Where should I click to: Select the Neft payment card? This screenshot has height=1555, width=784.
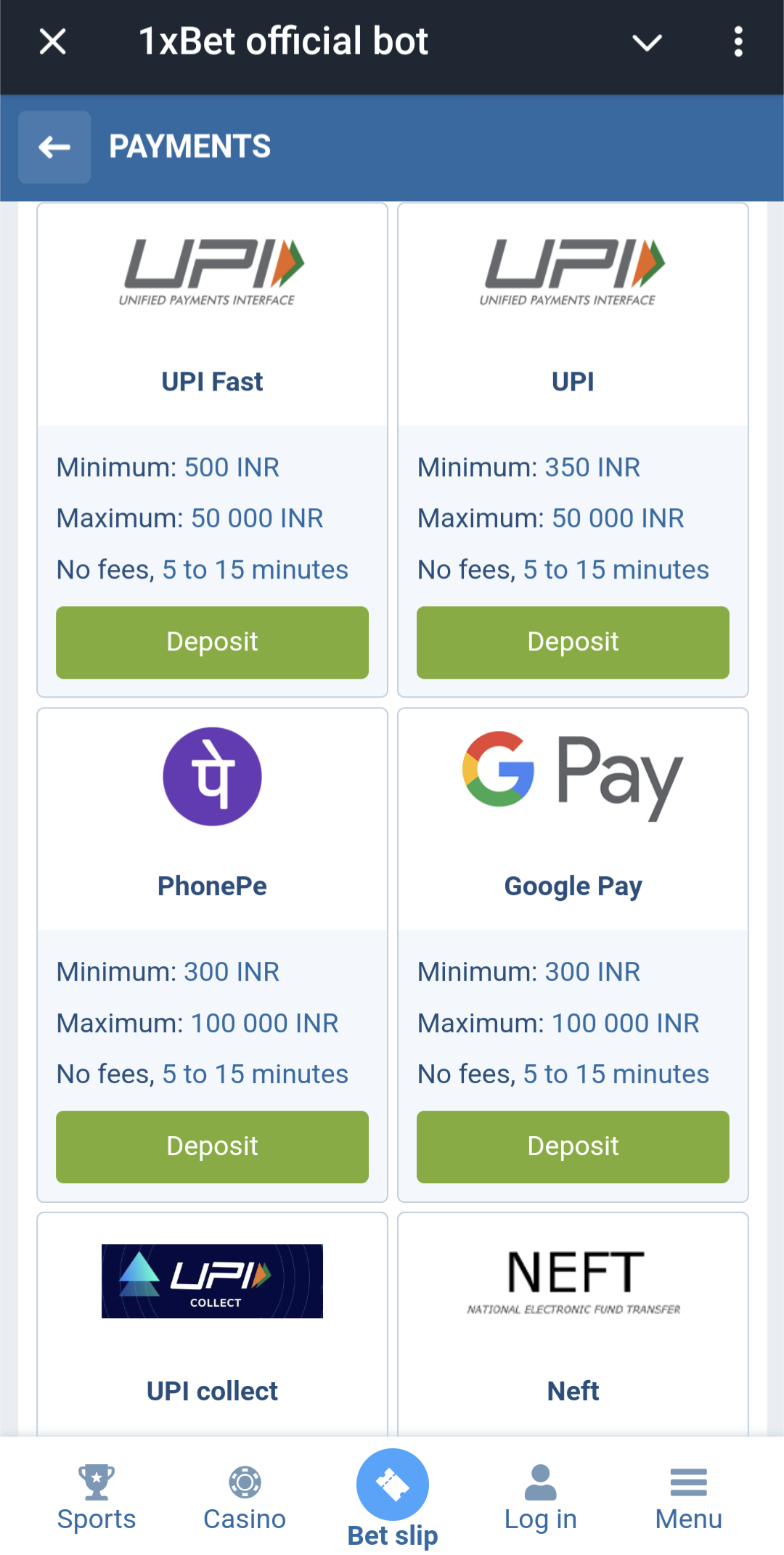click(573, 1325)
